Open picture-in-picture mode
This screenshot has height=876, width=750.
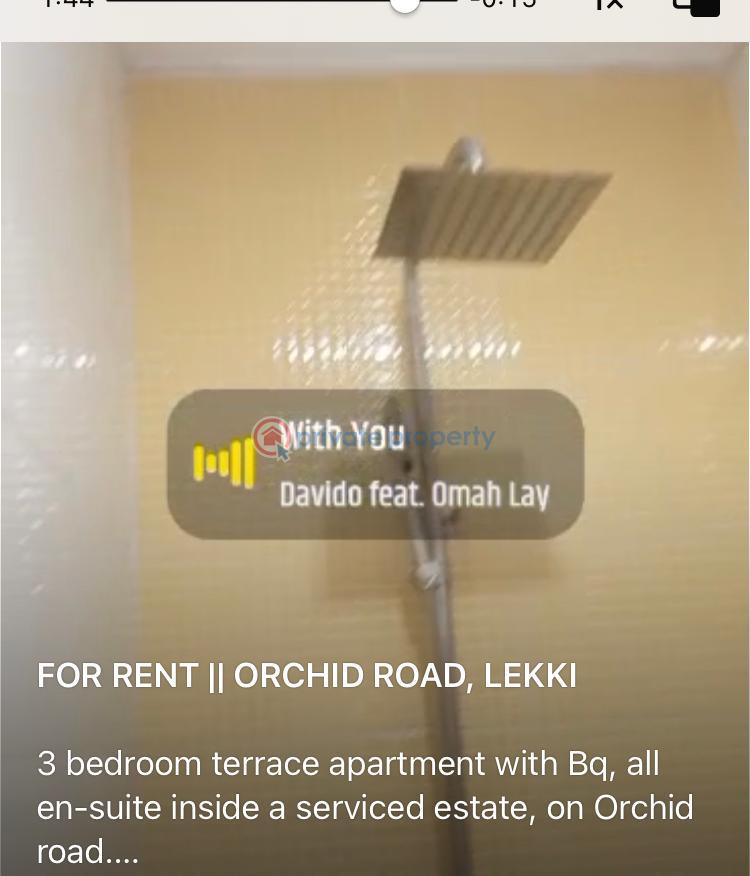tap(697, 6)
